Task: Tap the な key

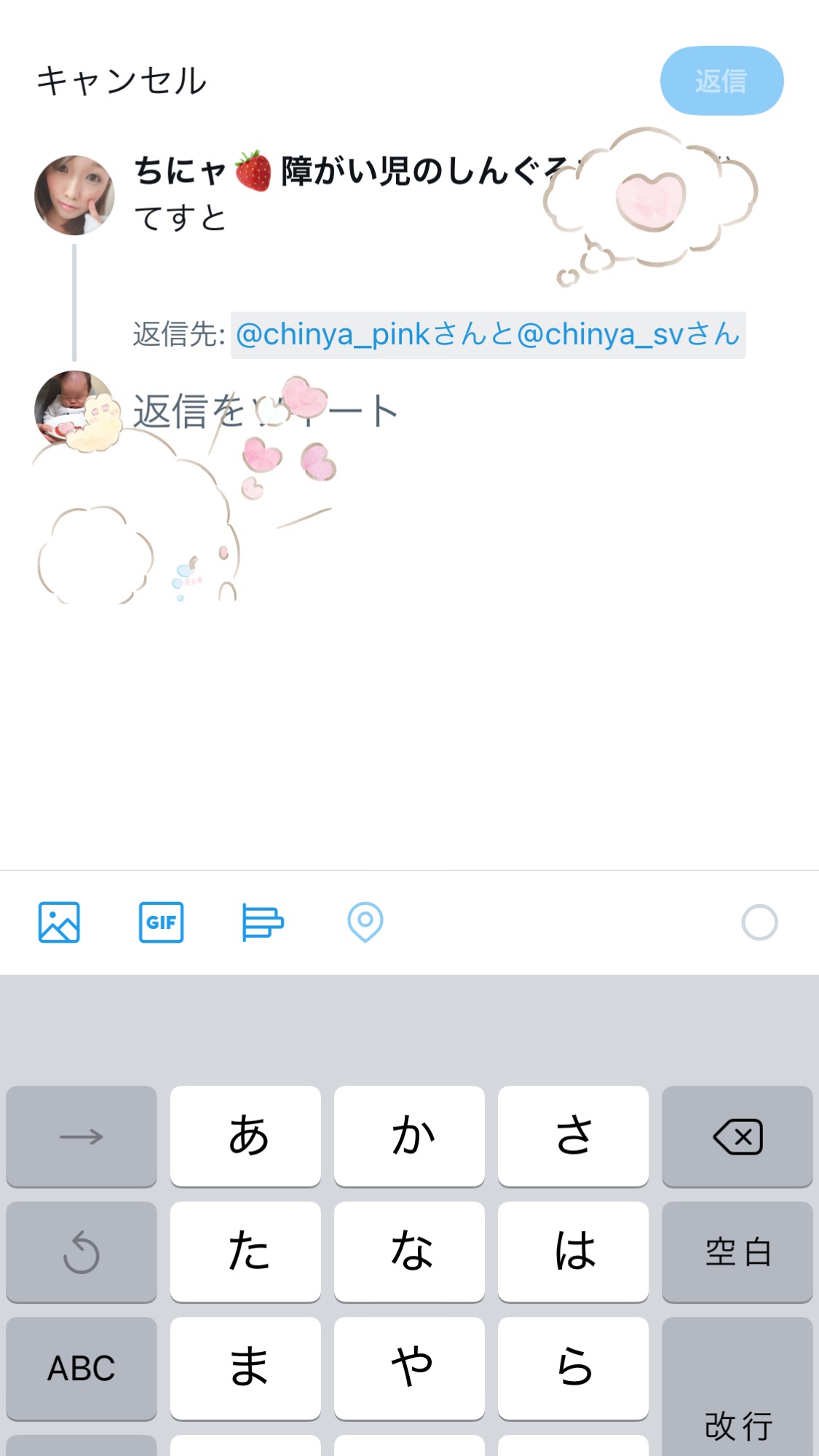Action: point(409,1252)
